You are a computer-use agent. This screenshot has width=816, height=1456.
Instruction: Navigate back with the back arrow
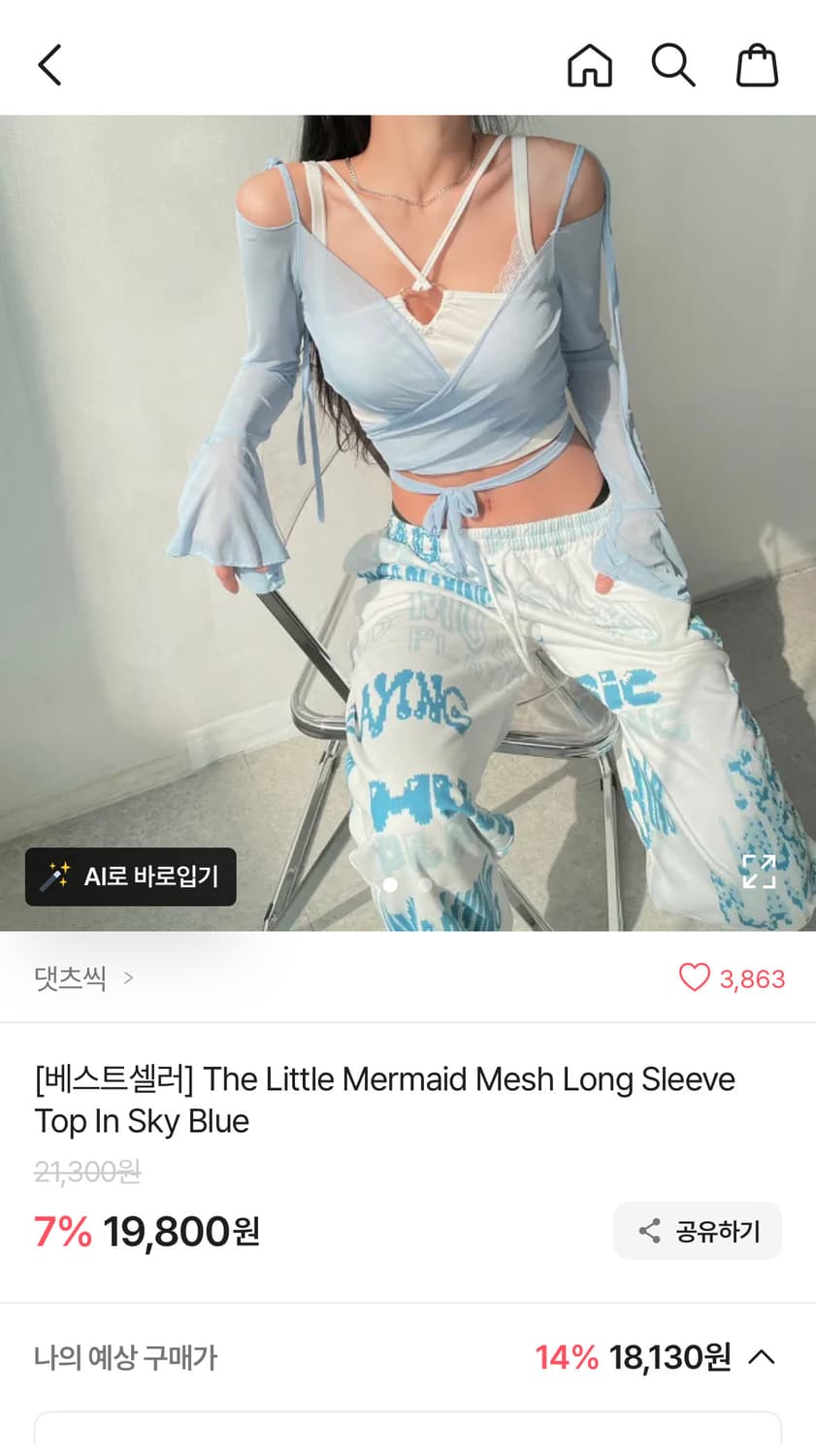pyautogui.click(x=49, y=65)
